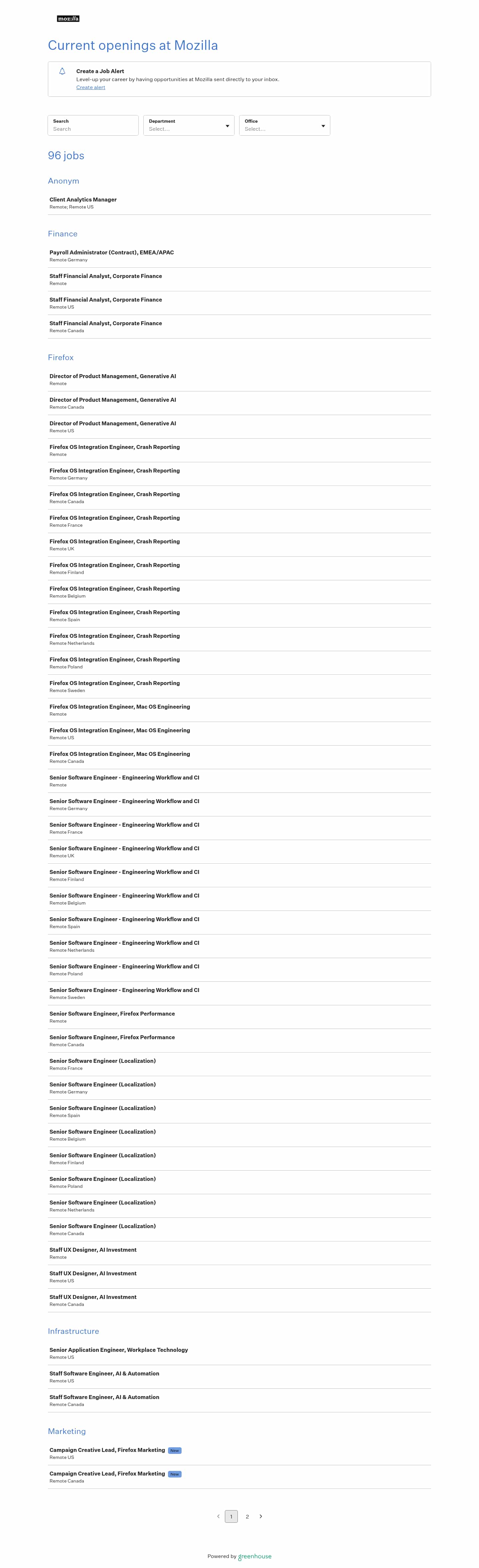Open Staff UX Designer job in Remote US
The image size is (479, 1568).
coord(92,1273)
